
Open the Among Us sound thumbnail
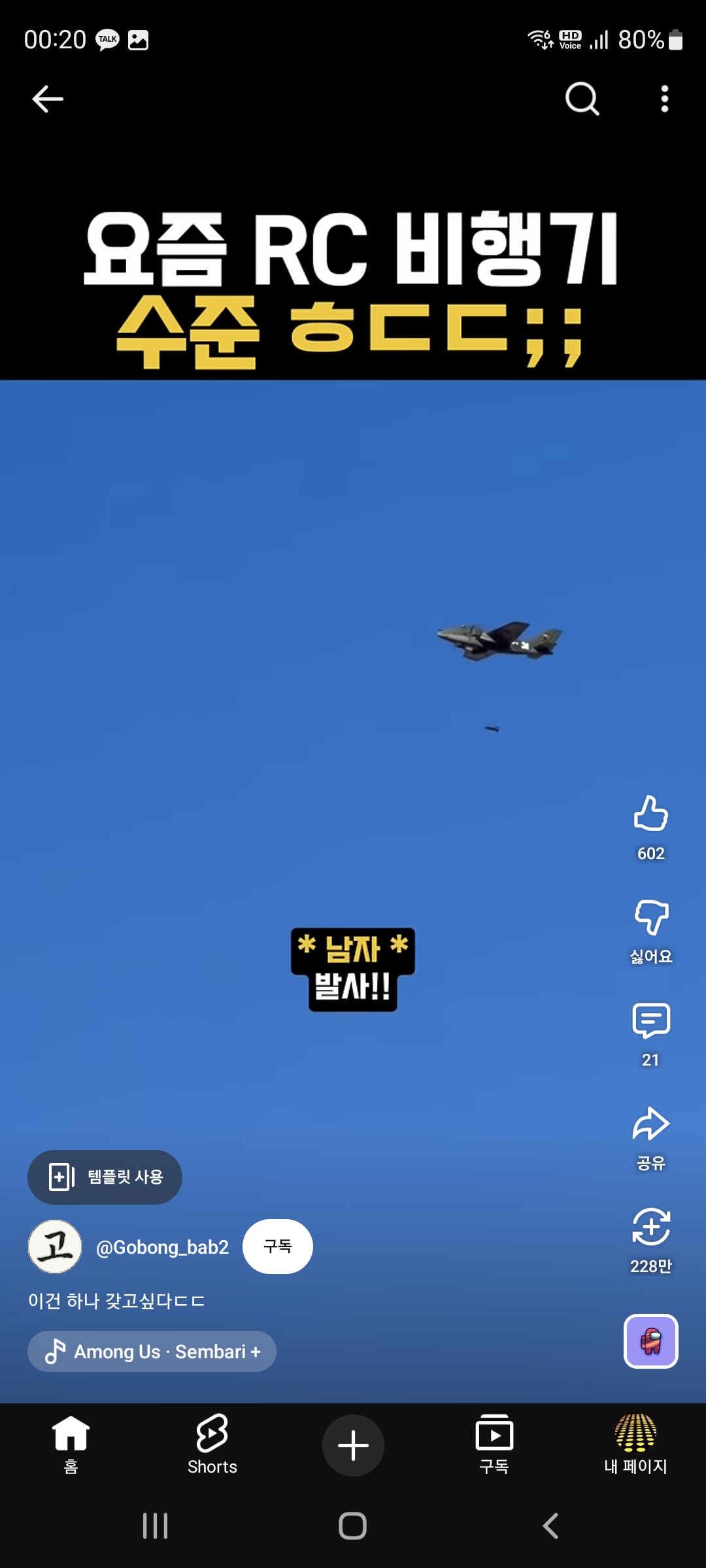coord(650,1341)
